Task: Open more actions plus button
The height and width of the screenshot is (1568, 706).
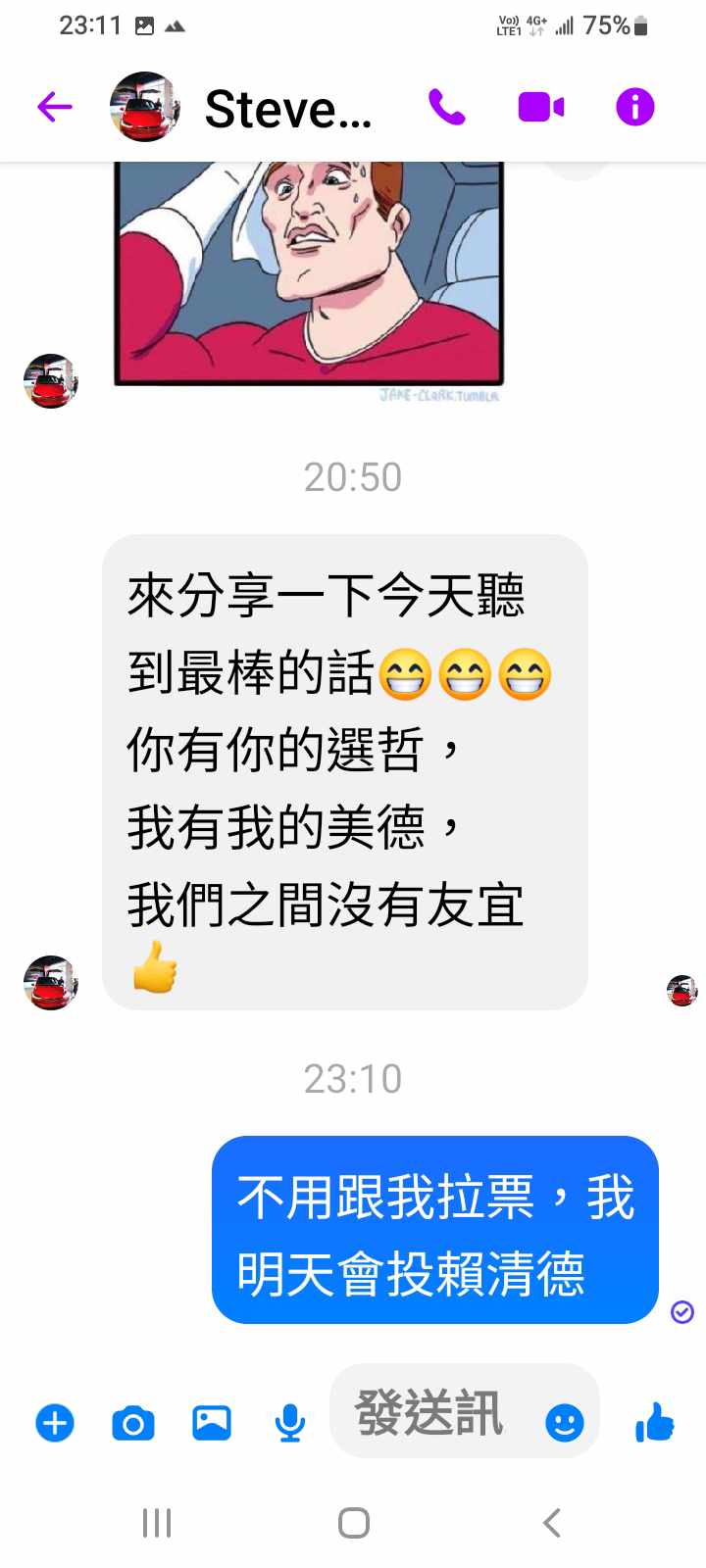Action: point(55,1422)
